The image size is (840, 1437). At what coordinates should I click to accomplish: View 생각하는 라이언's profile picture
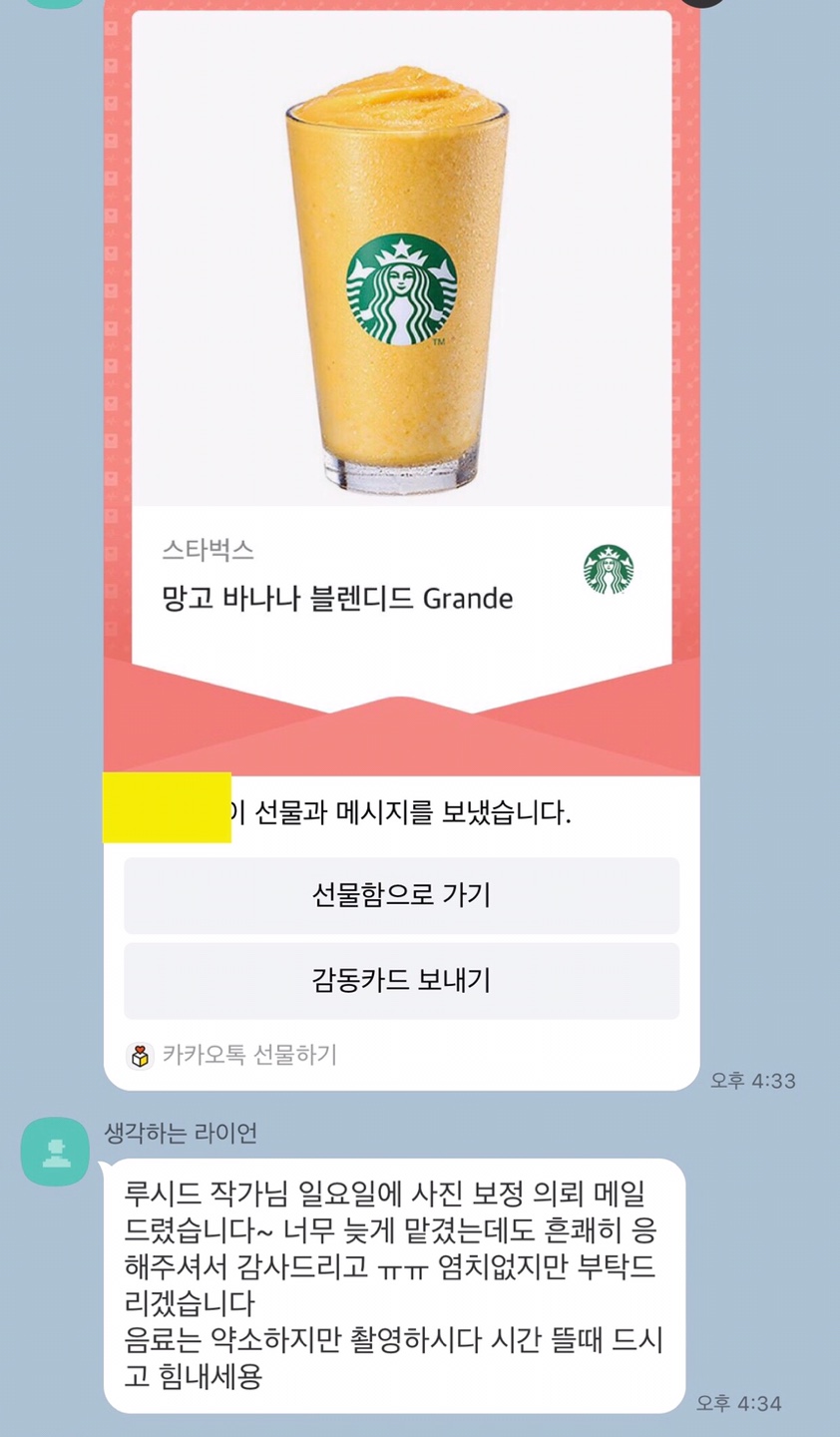click(x=56, y=1152)
